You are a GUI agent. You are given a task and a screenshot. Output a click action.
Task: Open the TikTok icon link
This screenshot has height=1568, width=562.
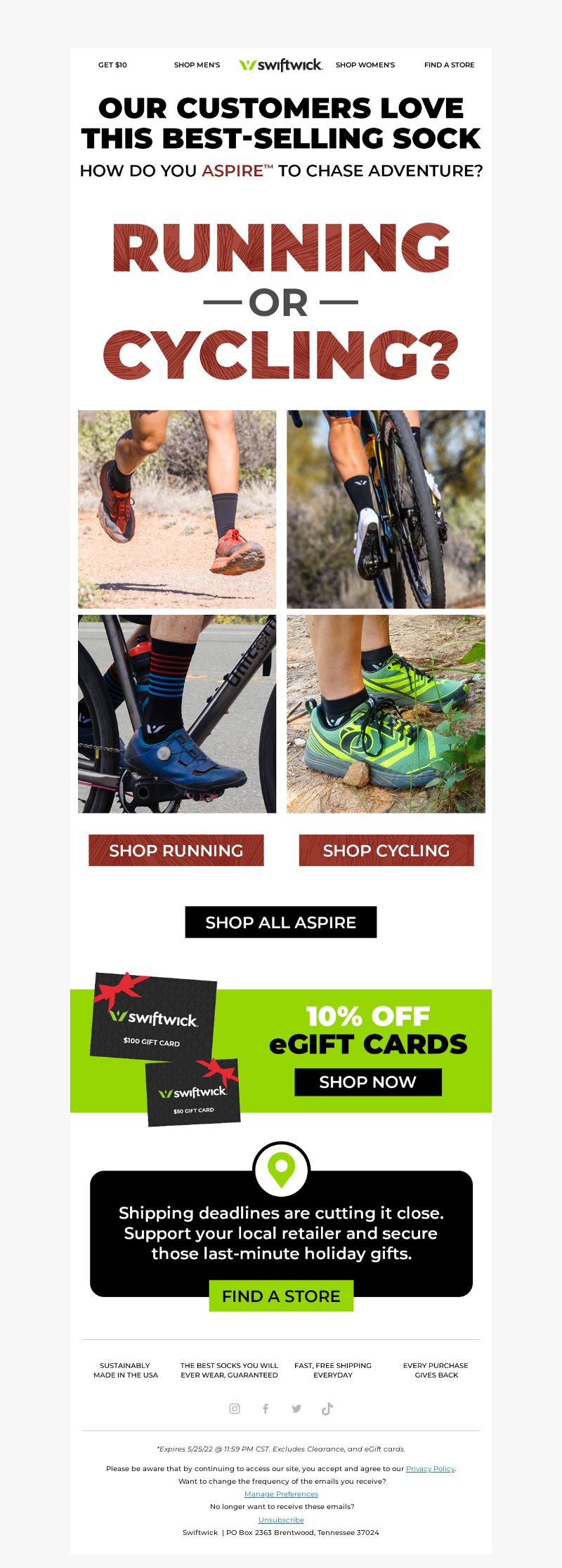pyautogui.click(x=327, y=1409)
